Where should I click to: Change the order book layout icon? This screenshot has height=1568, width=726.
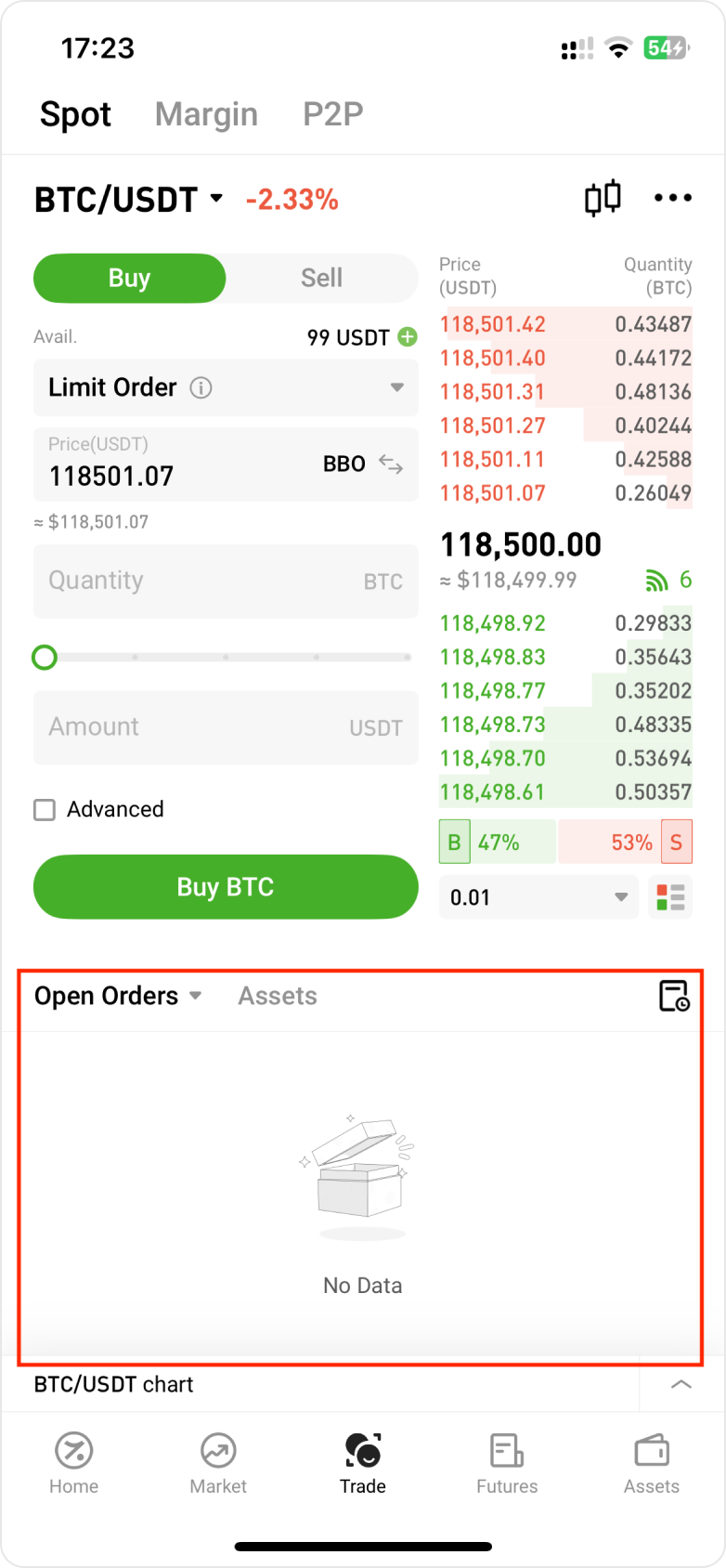(670, 897)
